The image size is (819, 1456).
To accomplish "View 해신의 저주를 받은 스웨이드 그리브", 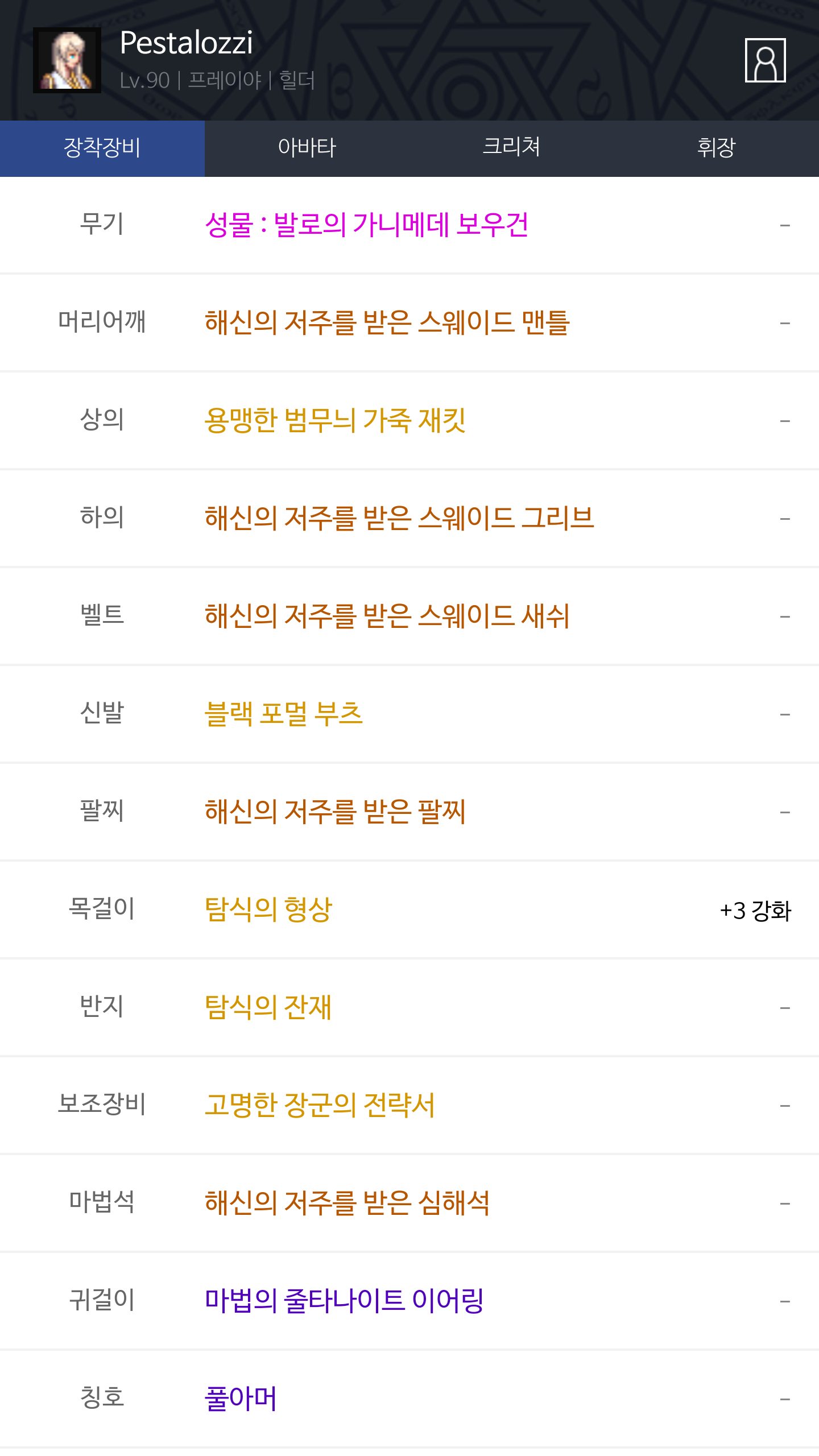I will point(399,518).
